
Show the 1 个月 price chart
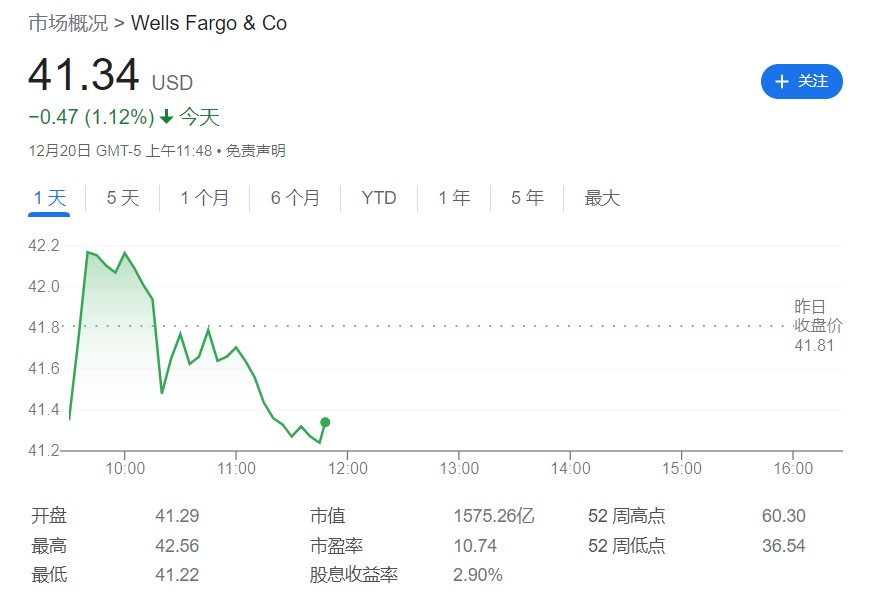click(204, 198)
